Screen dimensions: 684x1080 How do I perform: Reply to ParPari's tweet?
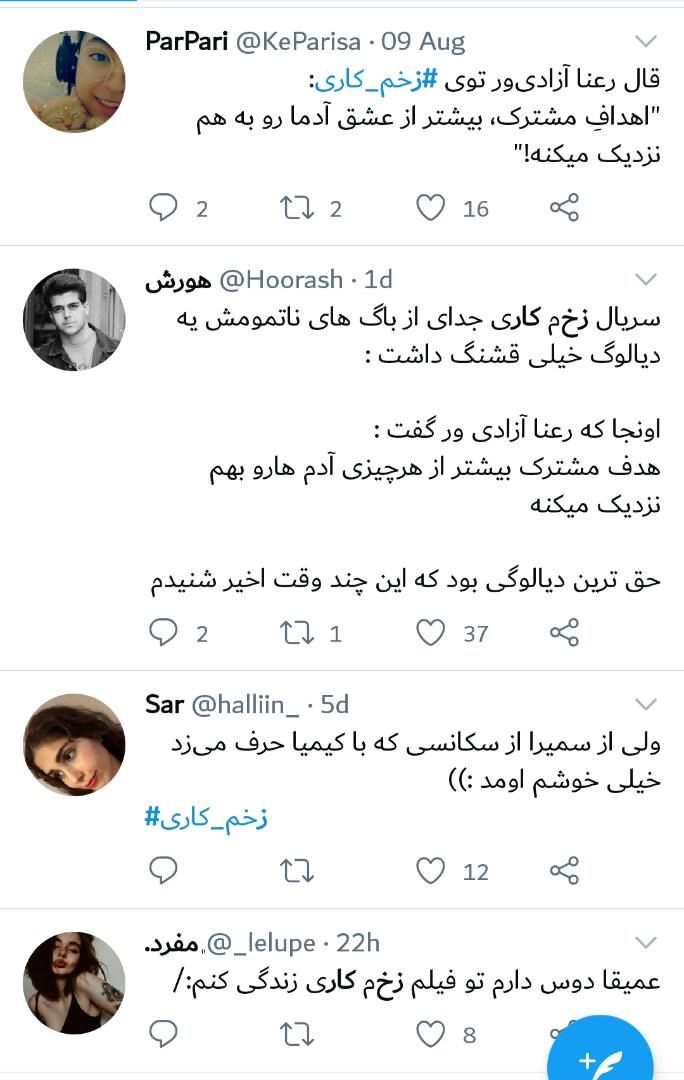(163, 208)
